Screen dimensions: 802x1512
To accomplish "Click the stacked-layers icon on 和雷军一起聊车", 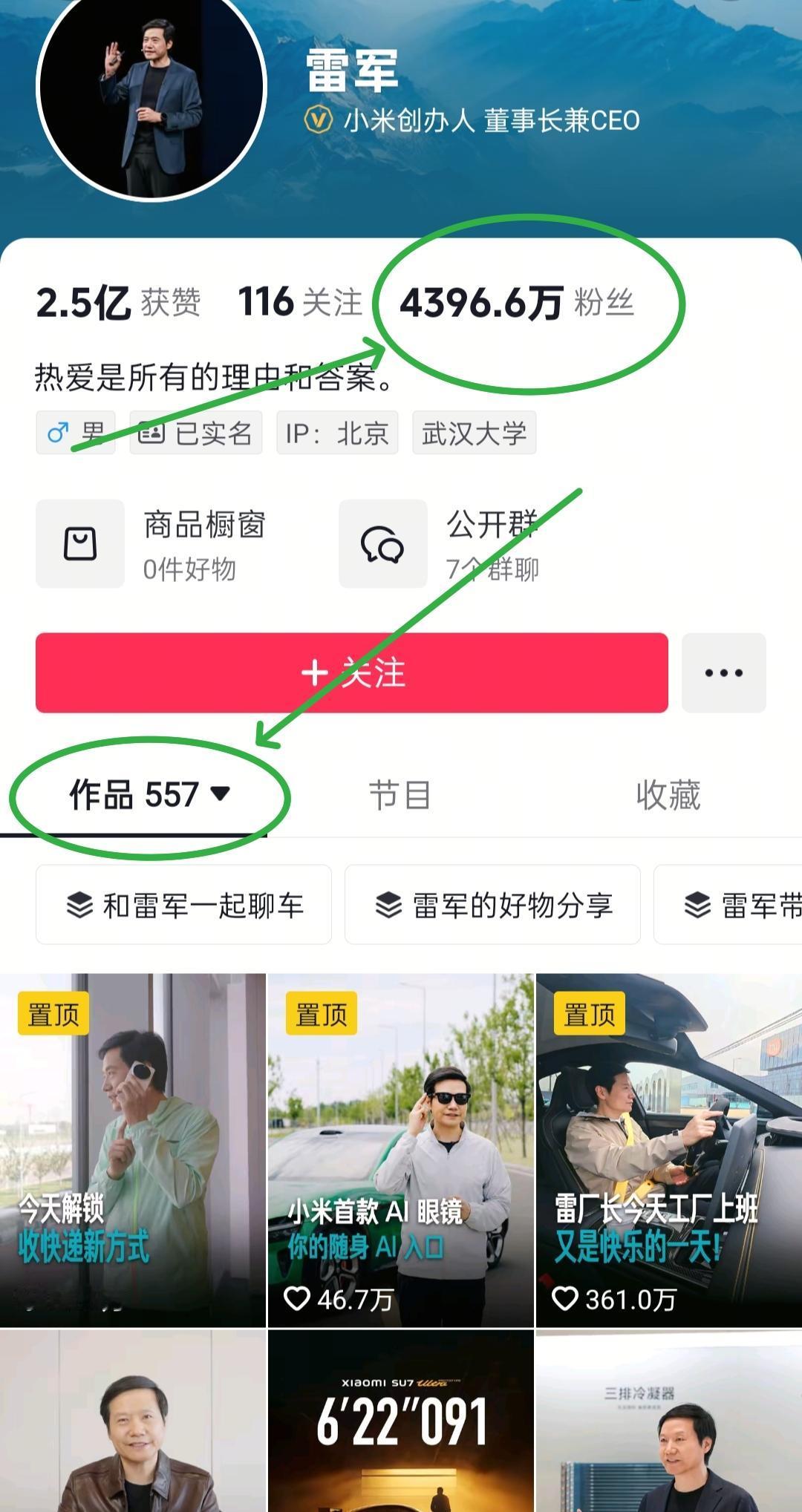I will pyautogui.click(x=76, y=906).
